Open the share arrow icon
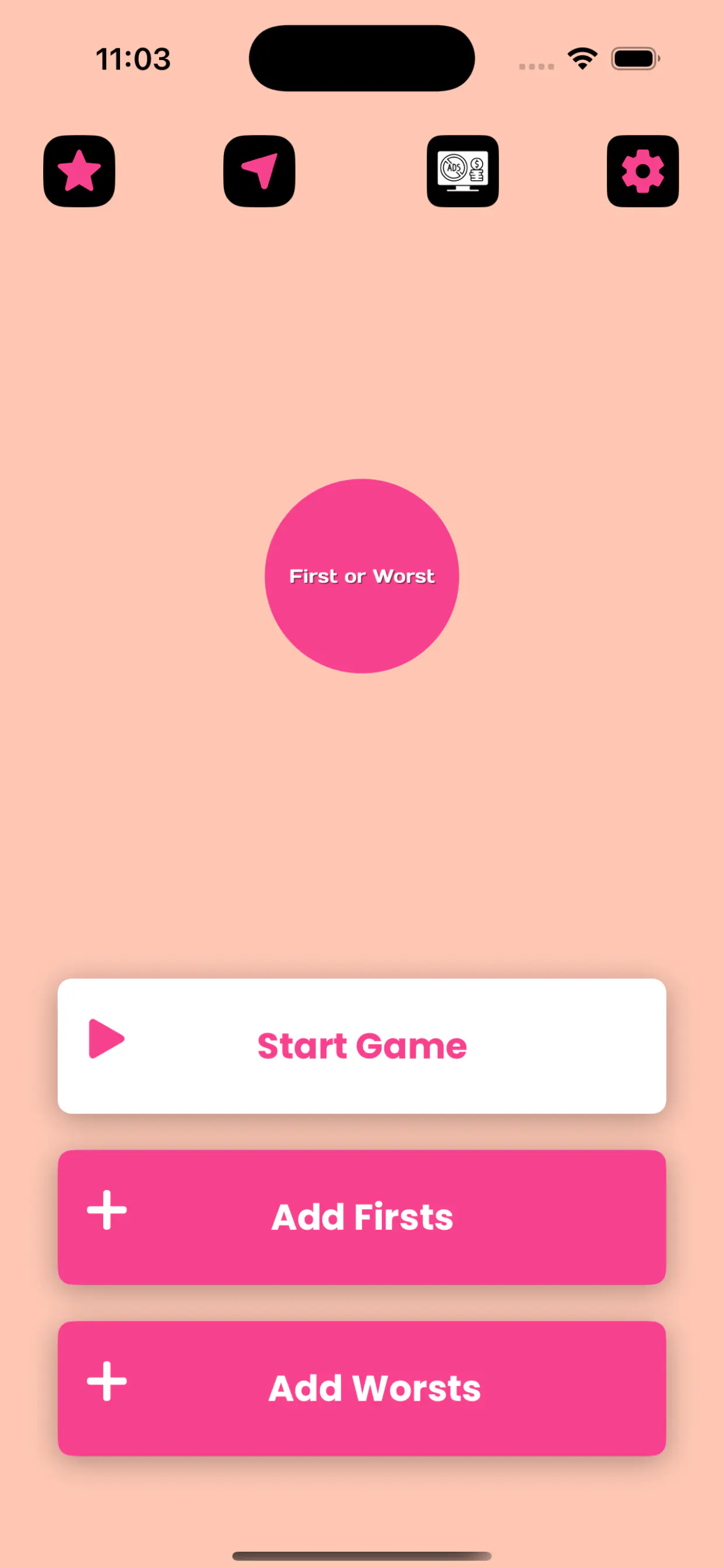Image resolution: width=724 pixels, height=1568 pixels. 259,171
